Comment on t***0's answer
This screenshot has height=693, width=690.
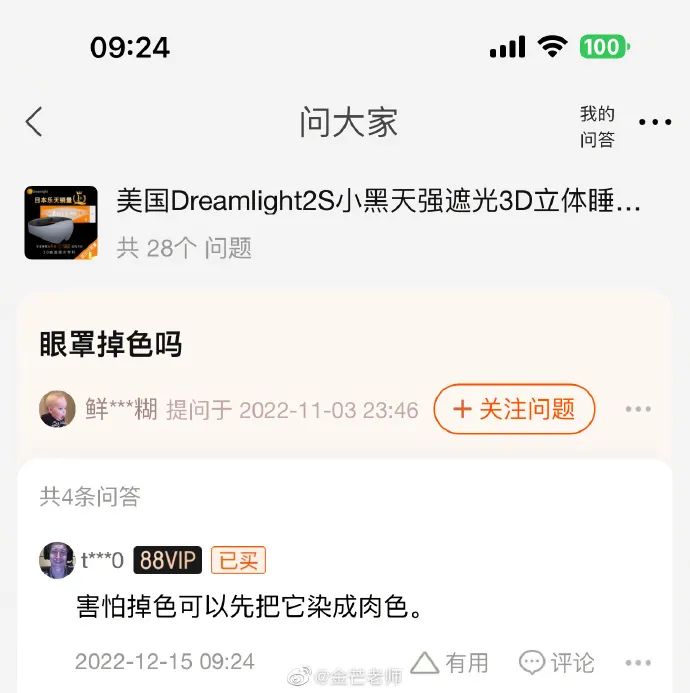point(557,662)
